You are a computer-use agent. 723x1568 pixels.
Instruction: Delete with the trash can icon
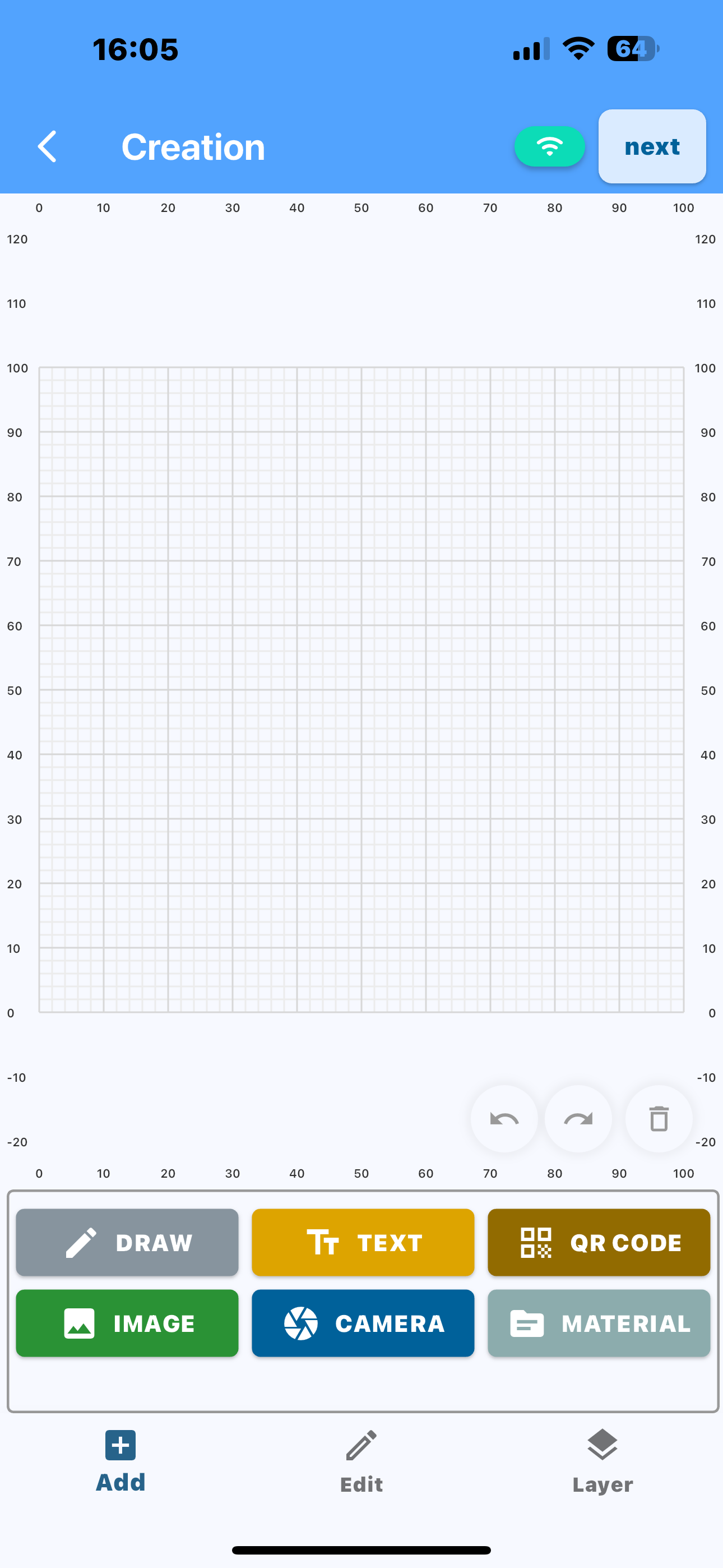(x=659, y=1119)
